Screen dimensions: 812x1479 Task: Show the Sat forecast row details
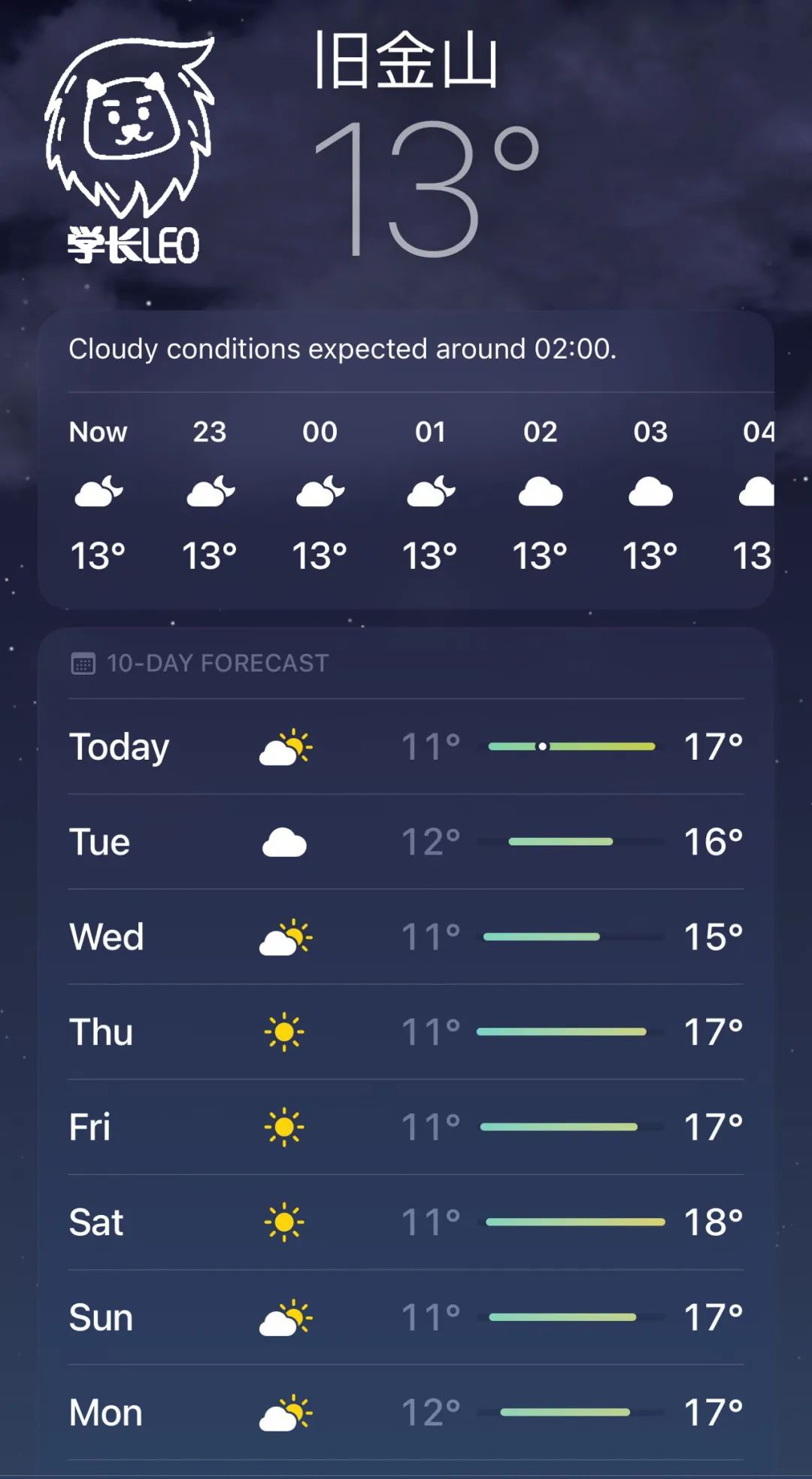[406, 1222]
